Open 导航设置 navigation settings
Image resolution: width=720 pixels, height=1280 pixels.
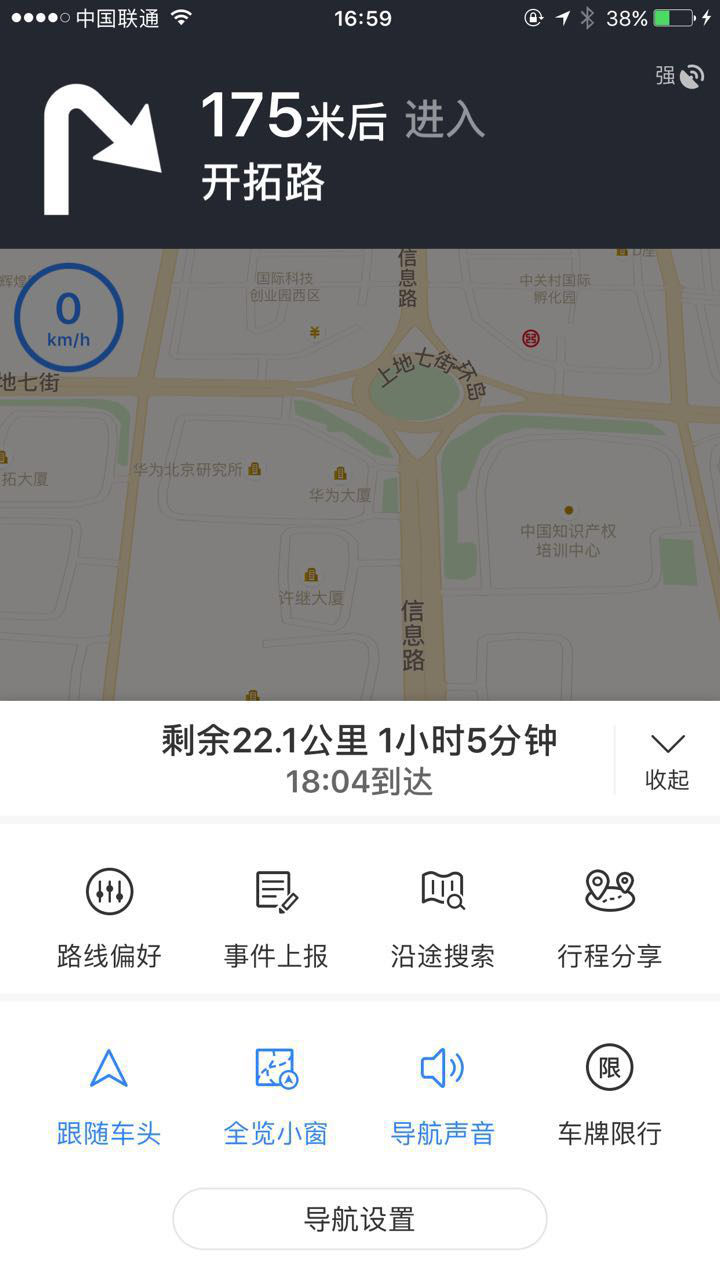click(x=360, y=1219)
